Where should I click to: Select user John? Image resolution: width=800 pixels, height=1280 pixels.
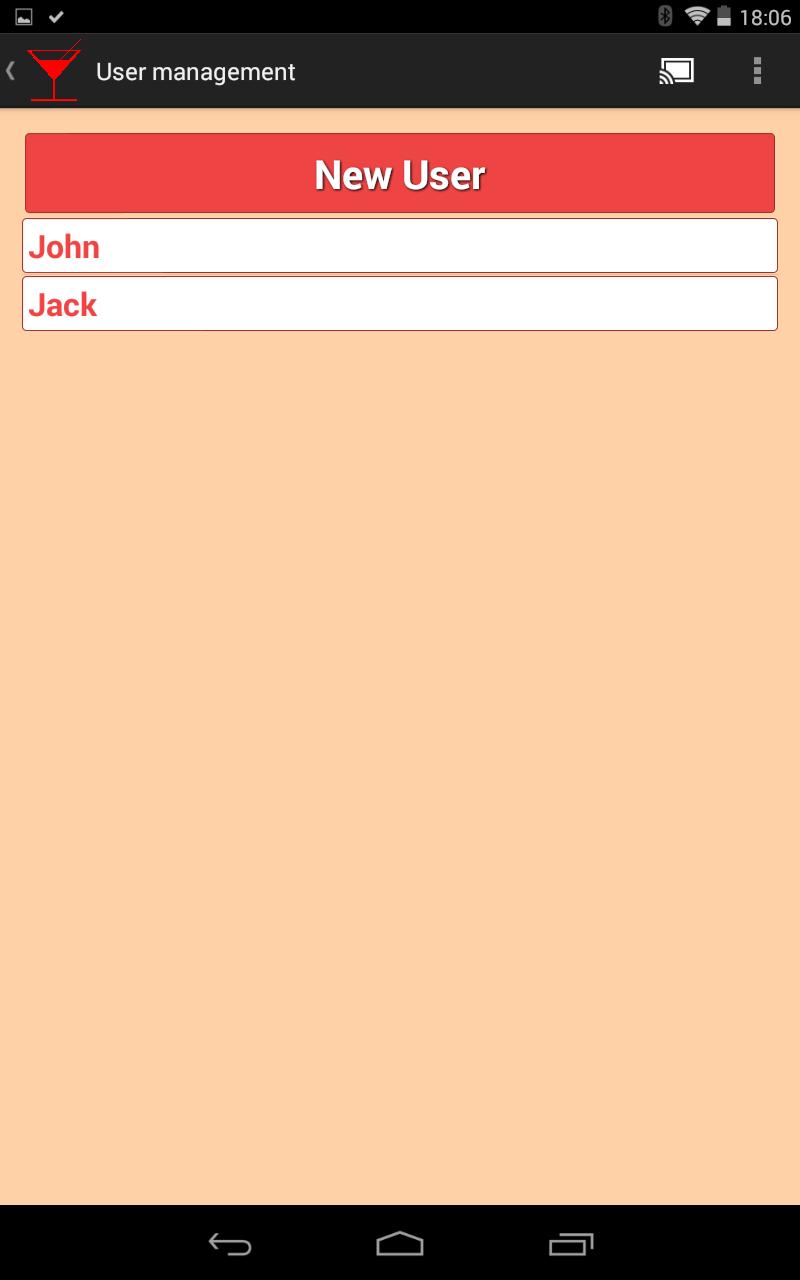click(x=400, y=246)
